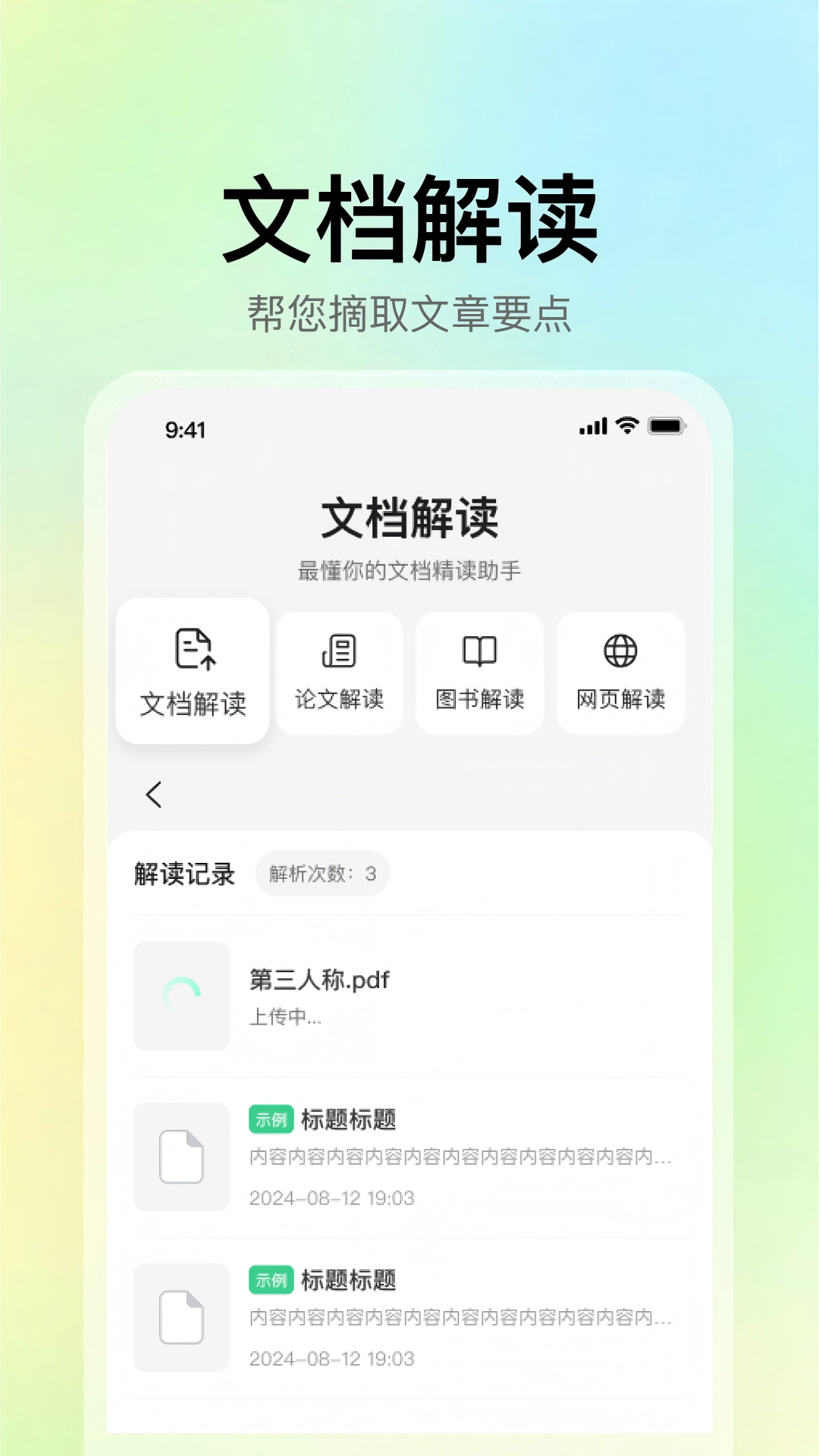This screenshot has width=819, height=1456.
Task: Tap the back chevron above 解读记录
Action: coord(153,795)
